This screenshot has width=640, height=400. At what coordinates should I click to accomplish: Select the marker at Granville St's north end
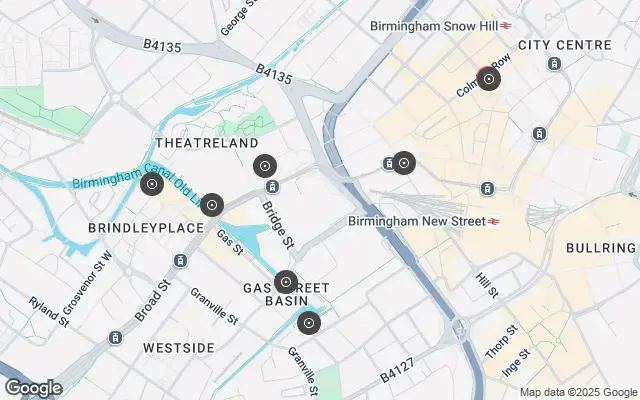[x=309, y=323]
